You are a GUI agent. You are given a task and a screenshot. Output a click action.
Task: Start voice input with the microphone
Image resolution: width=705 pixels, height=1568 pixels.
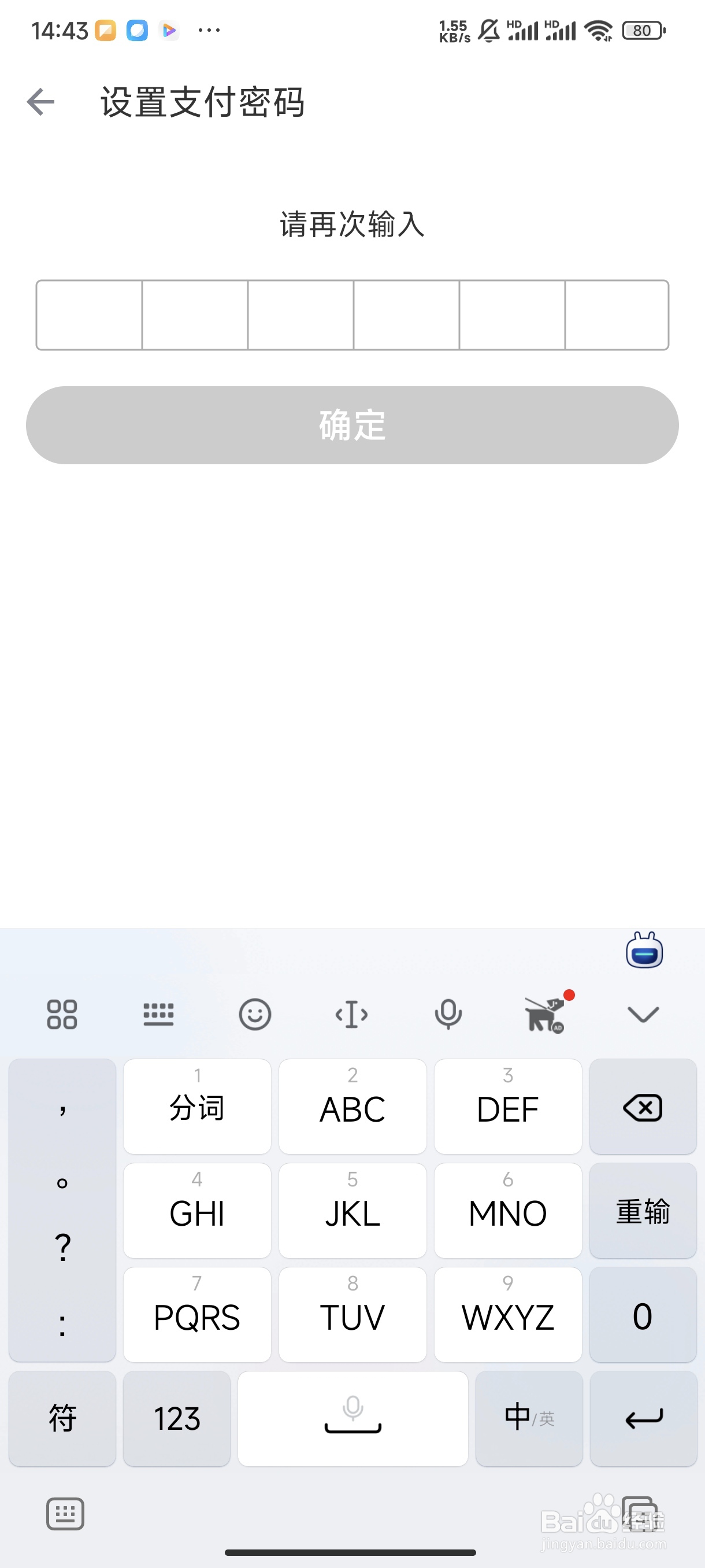coord(448,1014)
